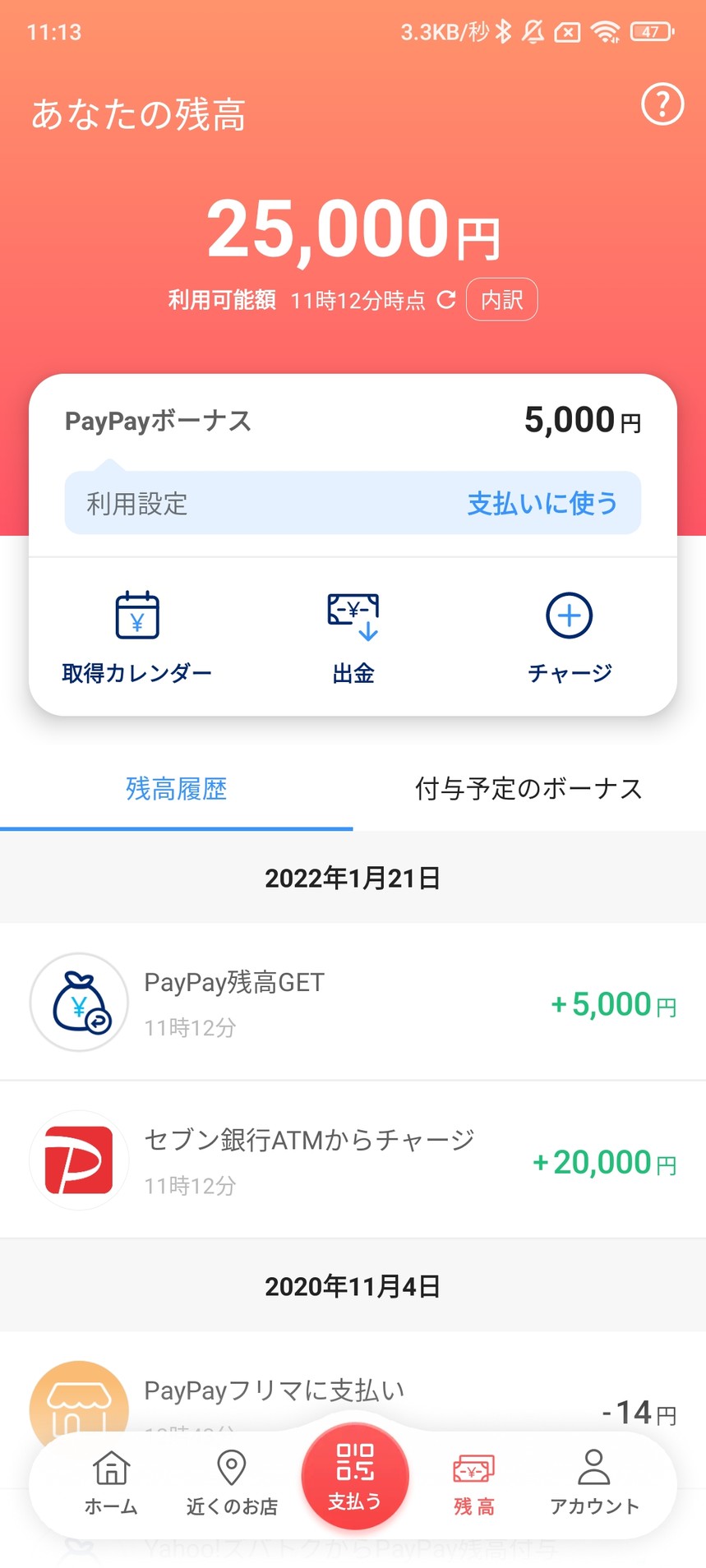Switch to 付与予定のボーナス tab
Image resolution: width=706 pixels, height=1568 pixels.
[x=528, y=789]
